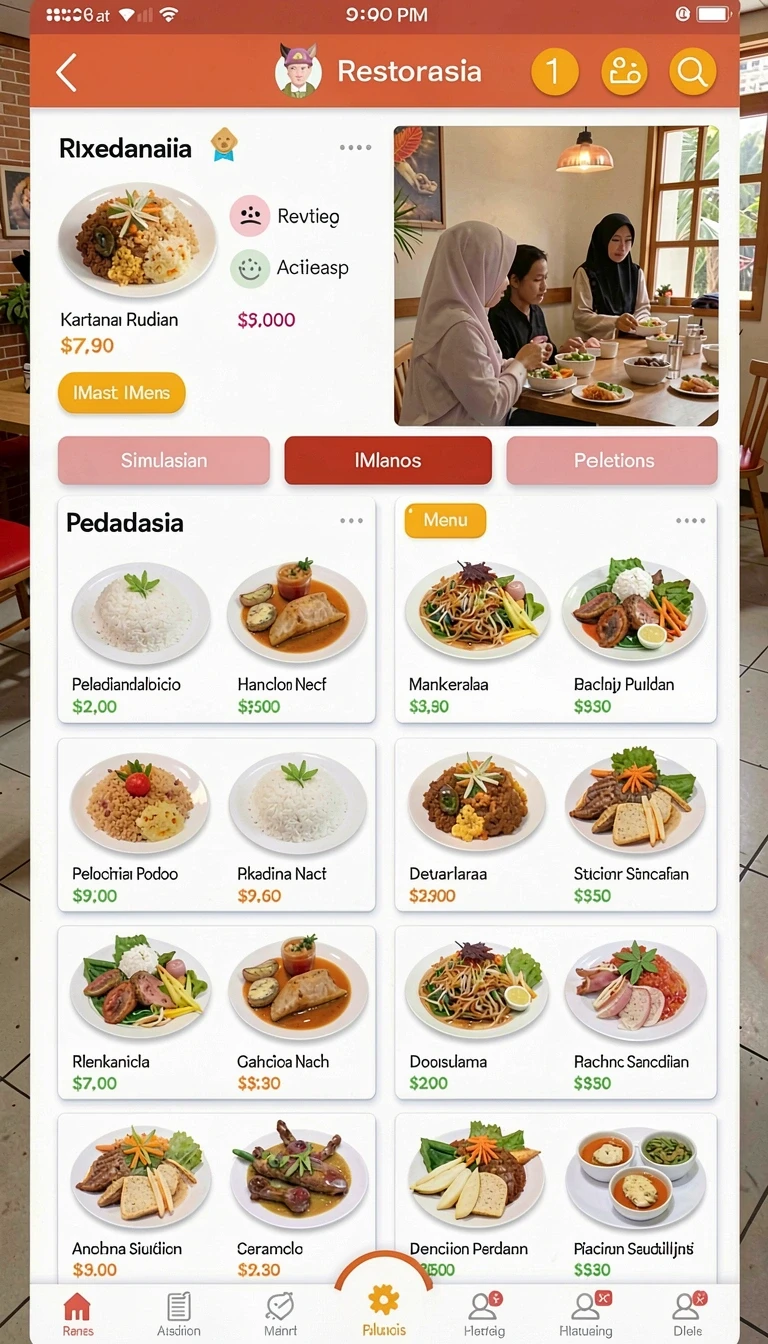Open the Dlele tab
Image resolution: width=768 pixels, height=1344 pixels.
688,1313
